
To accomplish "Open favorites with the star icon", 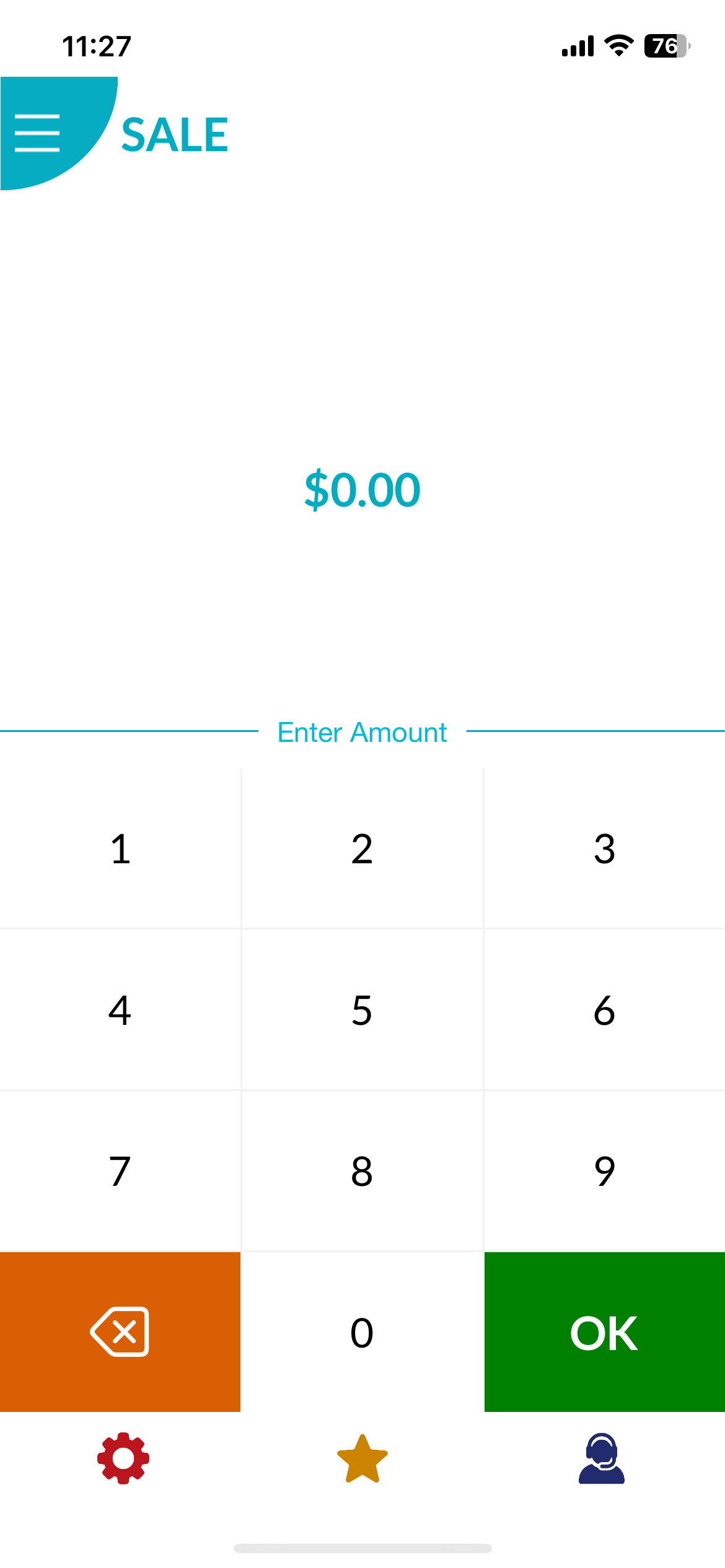I will point(362,1459).
